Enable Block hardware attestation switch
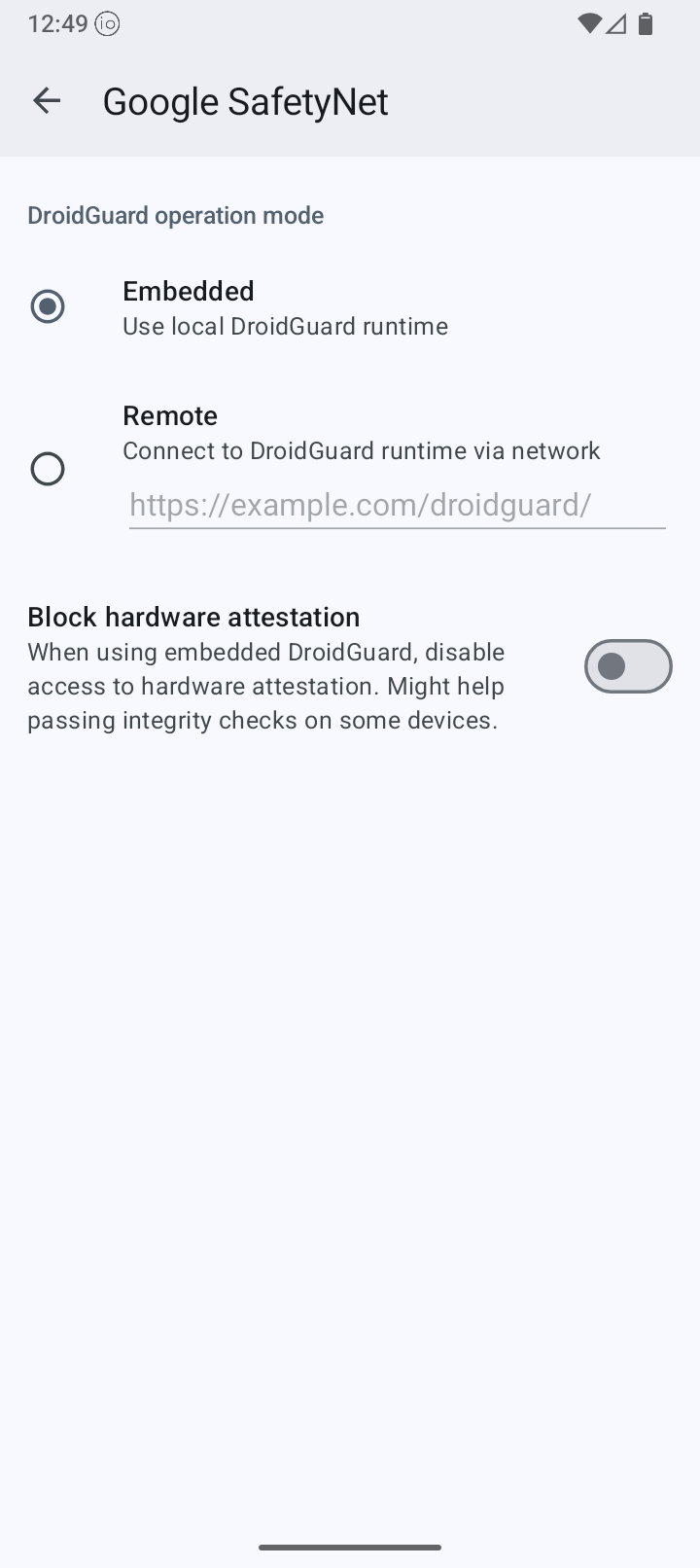This screenshot has width=700, height=1568. pyautogui.click(x=627, y=666)
